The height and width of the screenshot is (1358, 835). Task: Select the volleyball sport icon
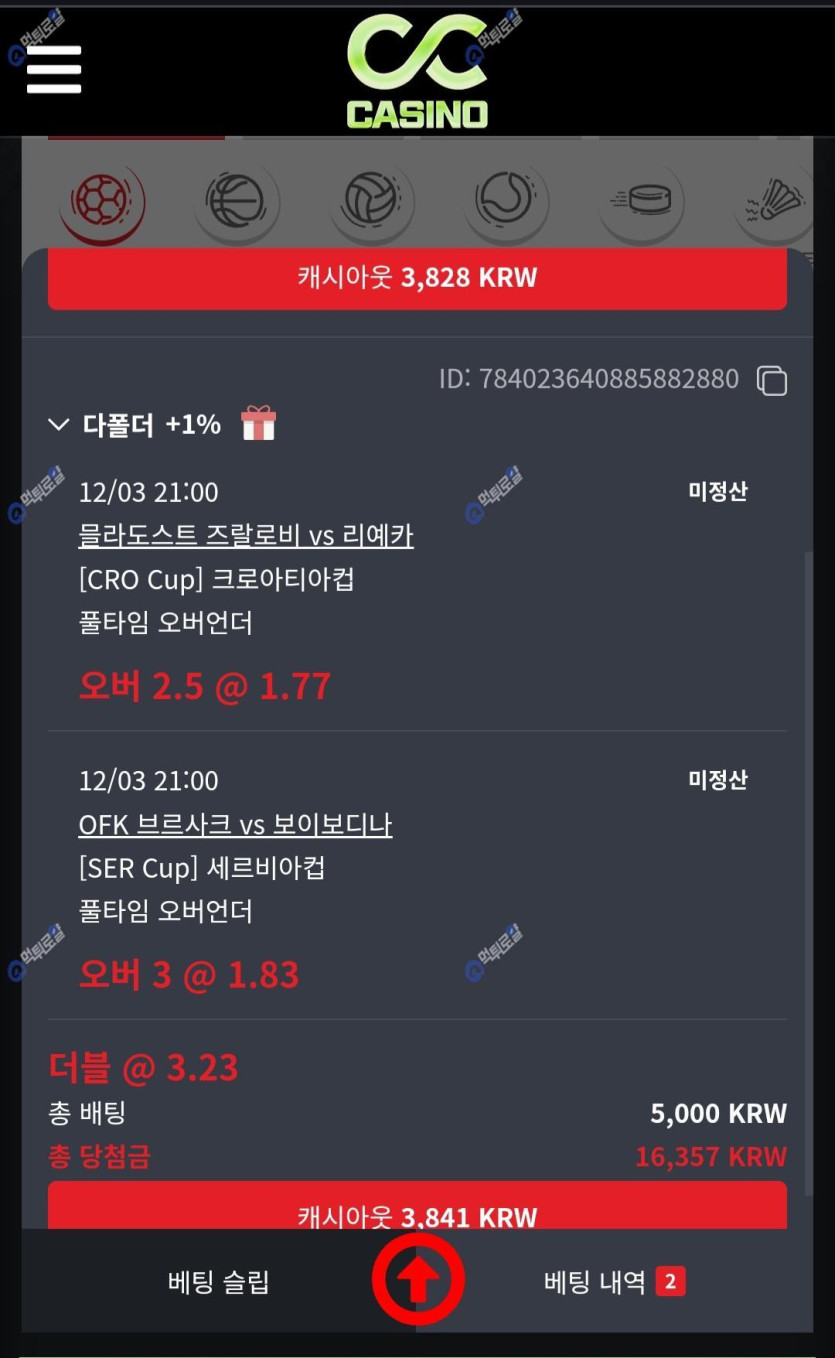[x=371, y=202]
